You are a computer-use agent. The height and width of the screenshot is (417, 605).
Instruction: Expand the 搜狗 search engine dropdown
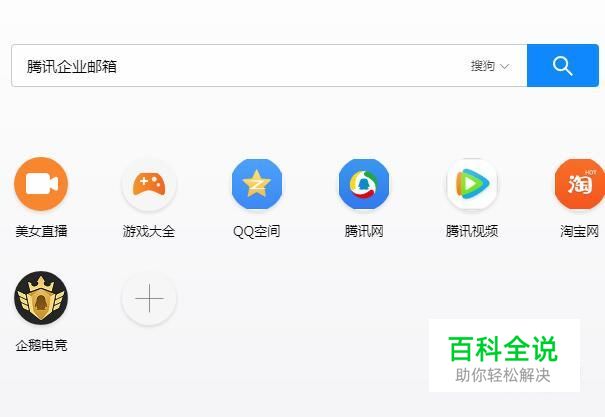[490, 66]
